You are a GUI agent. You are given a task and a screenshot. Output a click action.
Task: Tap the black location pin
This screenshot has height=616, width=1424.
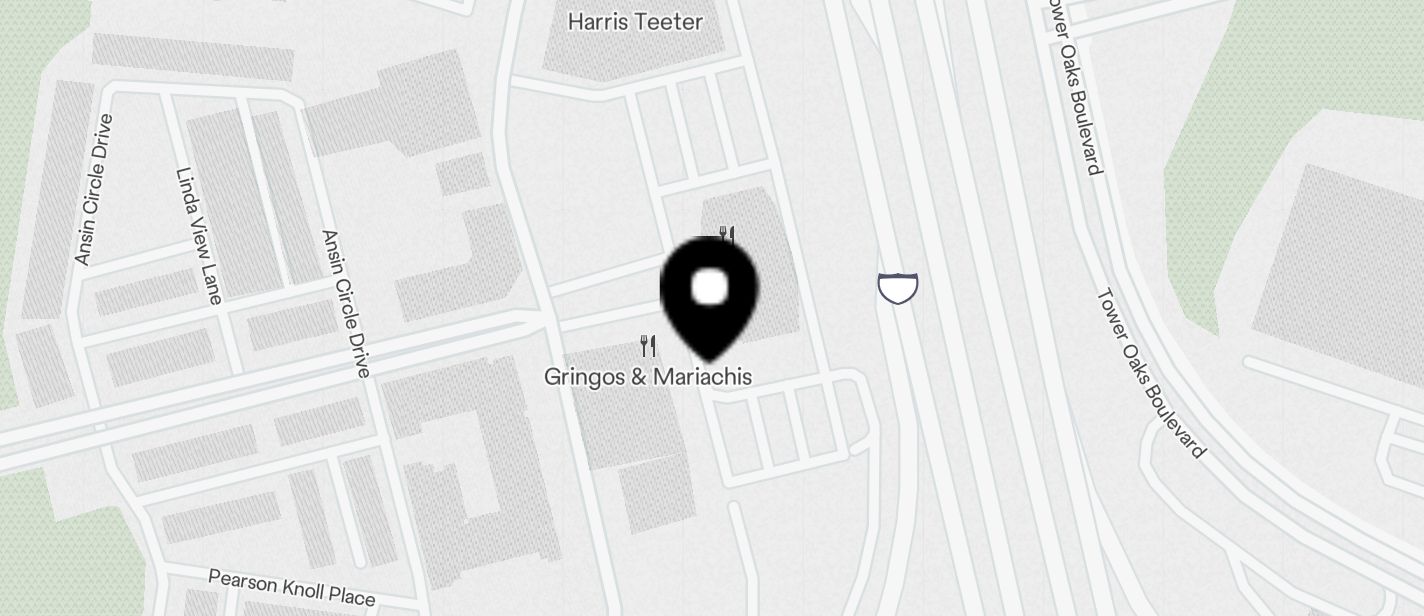[x=709, y=294]
